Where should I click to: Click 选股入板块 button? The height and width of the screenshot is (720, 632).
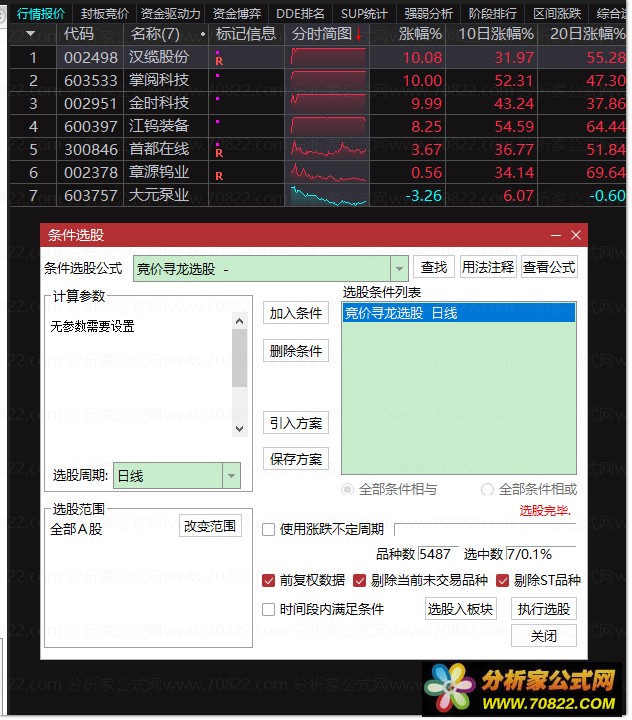(x=461, y=609)
